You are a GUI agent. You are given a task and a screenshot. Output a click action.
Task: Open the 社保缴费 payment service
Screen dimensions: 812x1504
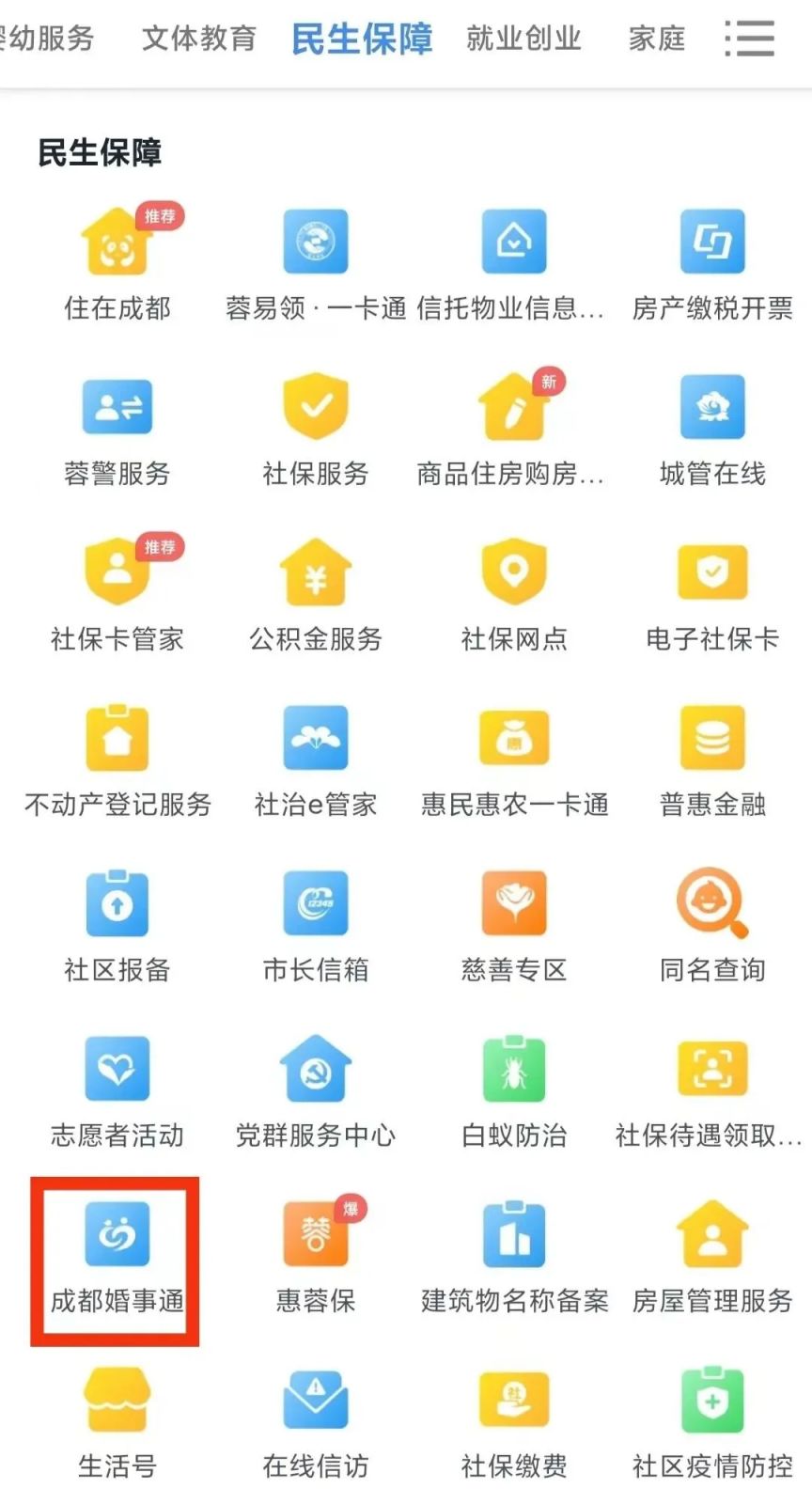click(x=512, y=1402)
